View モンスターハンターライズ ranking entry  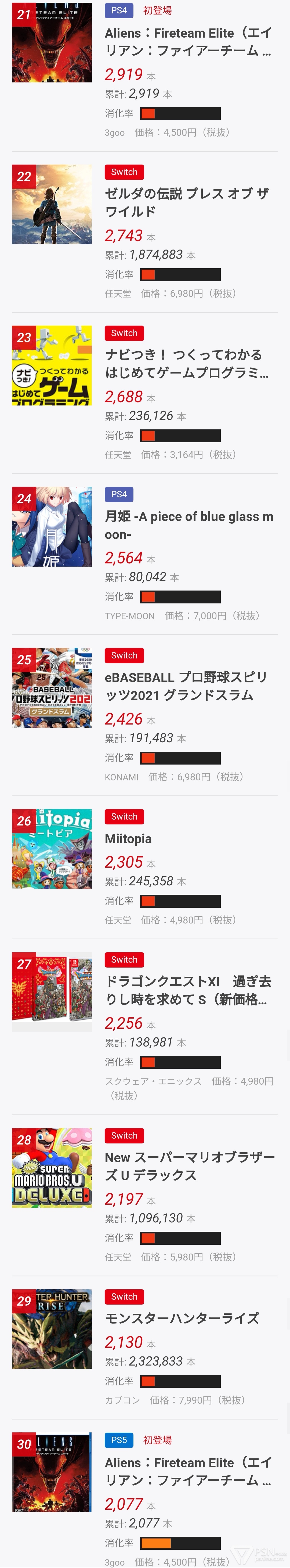tap(182, 1319)
